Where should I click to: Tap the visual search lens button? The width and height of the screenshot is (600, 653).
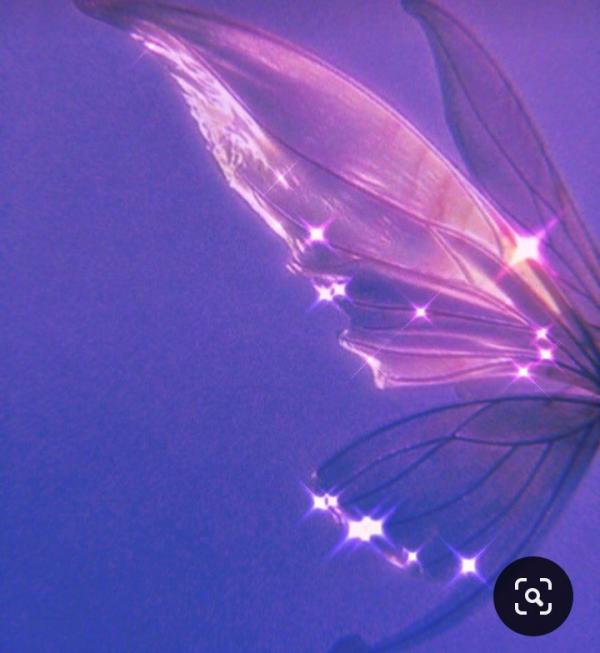point(533,596)
